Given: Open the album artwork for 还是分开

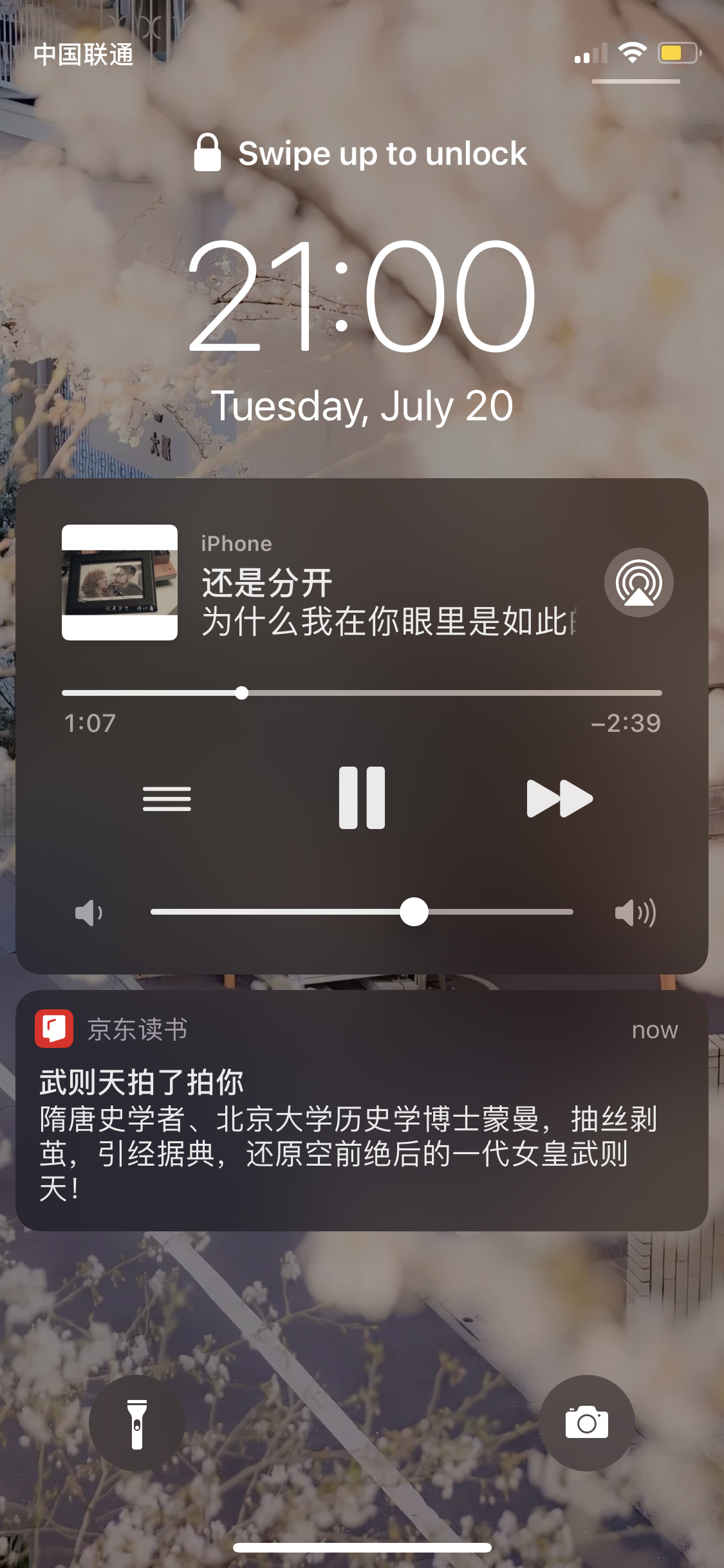Looking at the screenshot, I should coord(120,583).
